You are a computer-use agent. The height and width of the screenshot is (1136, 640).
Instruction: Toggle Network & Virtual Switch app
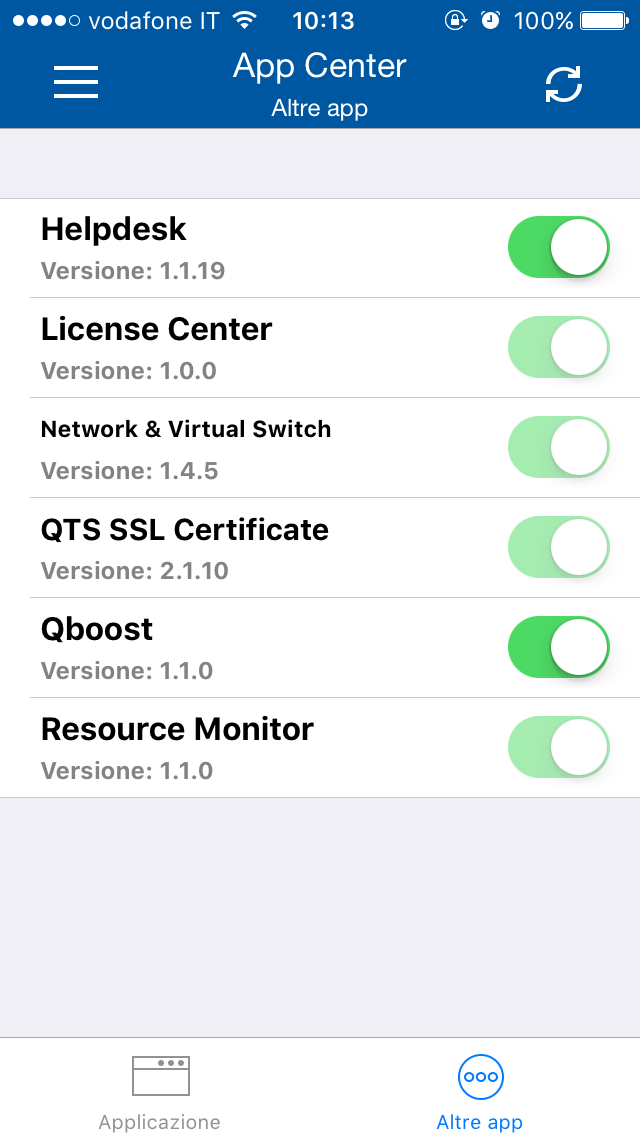[559, 447]
